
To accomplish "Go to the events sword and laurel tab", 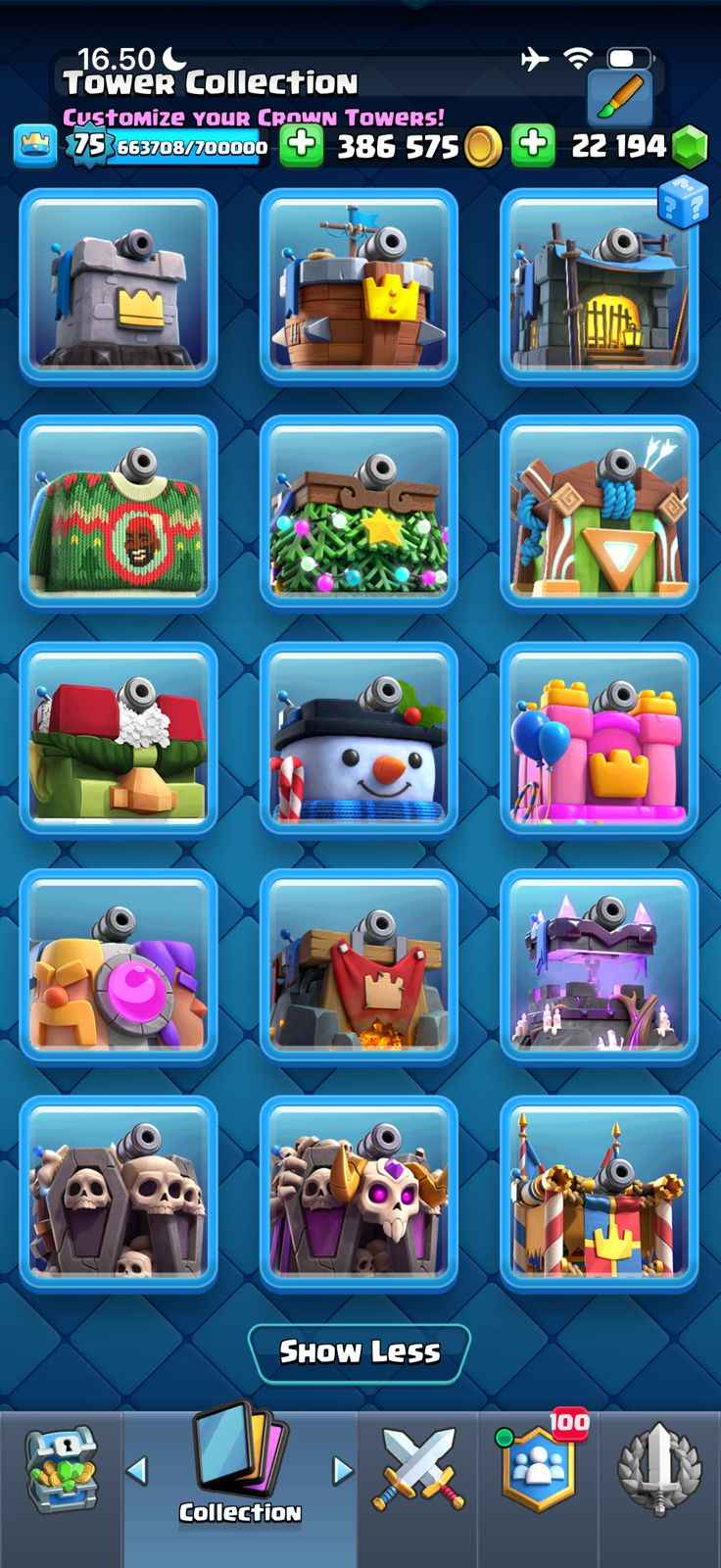I will [x=660, y=1468].
